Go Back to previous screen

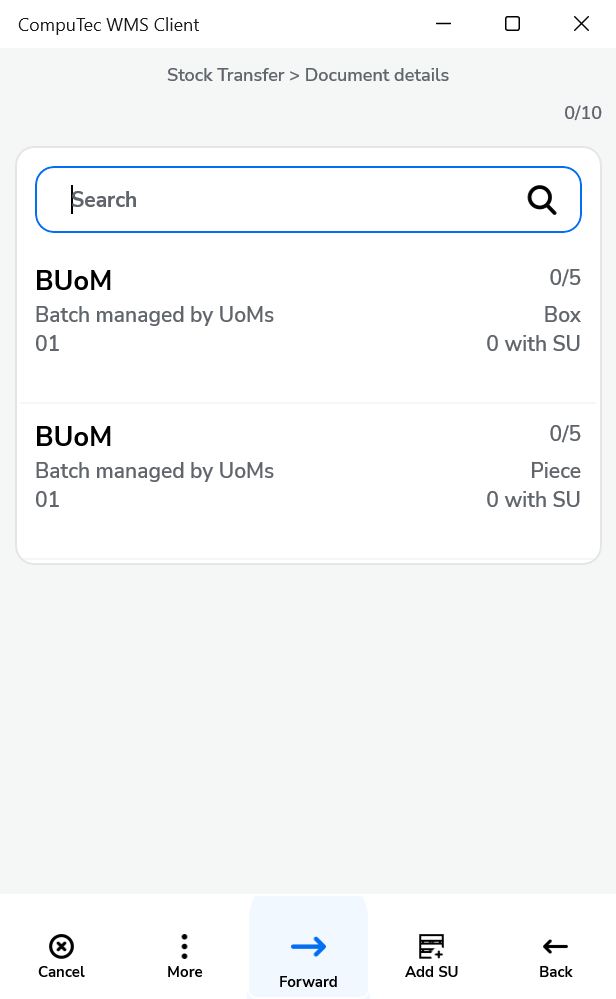555,955
